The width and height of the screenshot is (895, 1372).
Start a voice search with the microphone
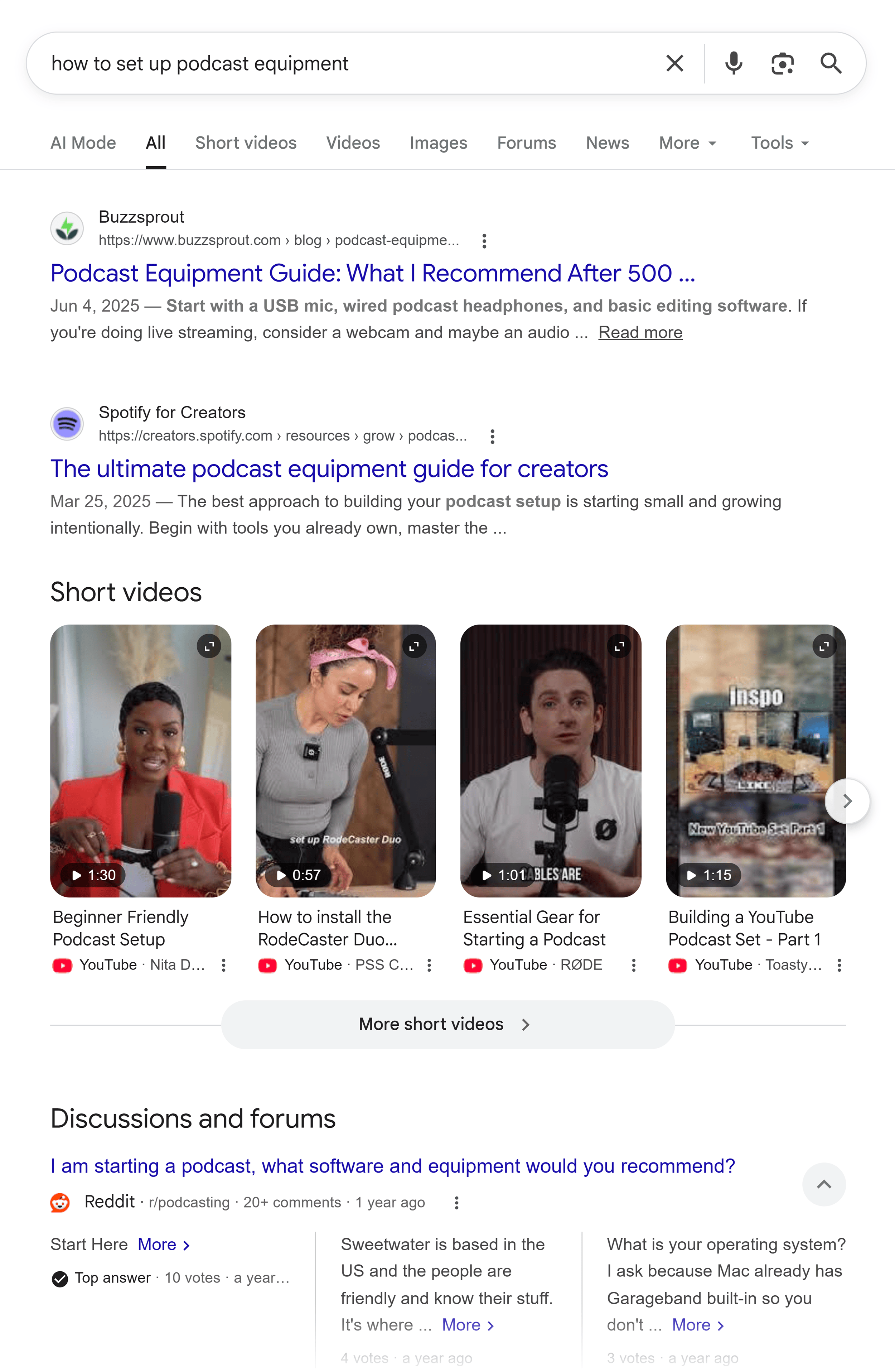[x=733, y=63]
